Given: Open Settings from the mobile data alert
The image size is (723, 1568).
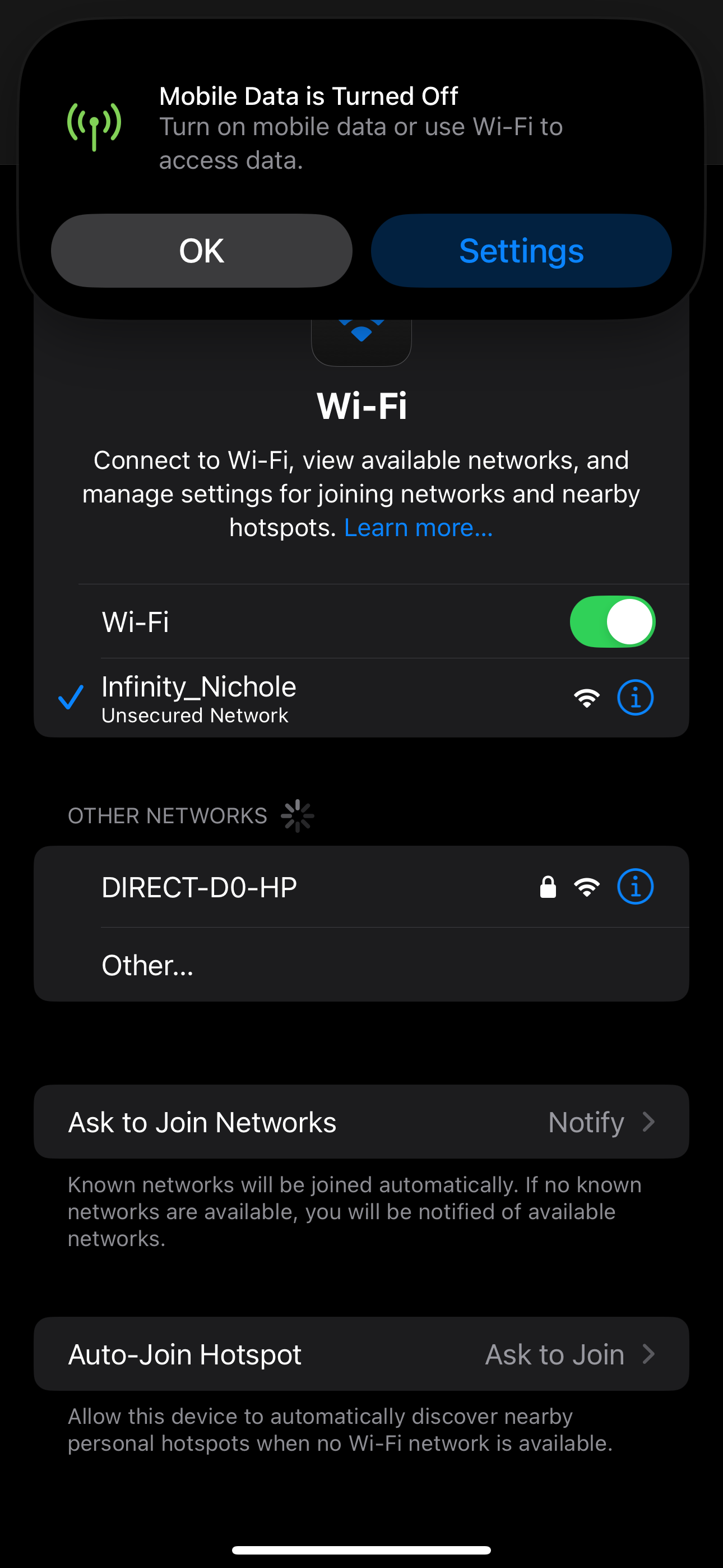Looking at the screenshot, I should [x=521, y=251].
